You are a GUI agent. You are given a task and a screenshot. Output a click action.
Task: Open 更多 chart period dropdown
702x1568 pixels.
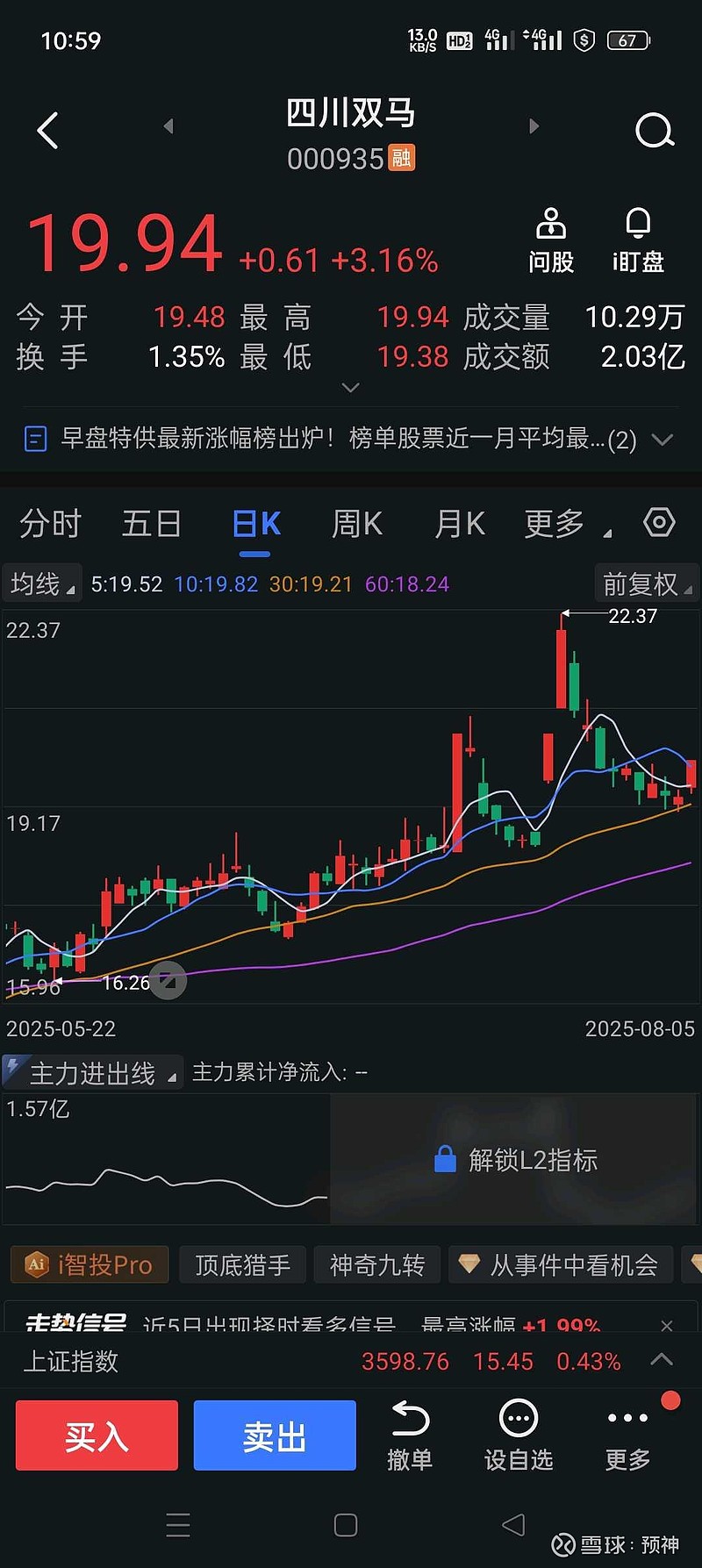[565, 524]
